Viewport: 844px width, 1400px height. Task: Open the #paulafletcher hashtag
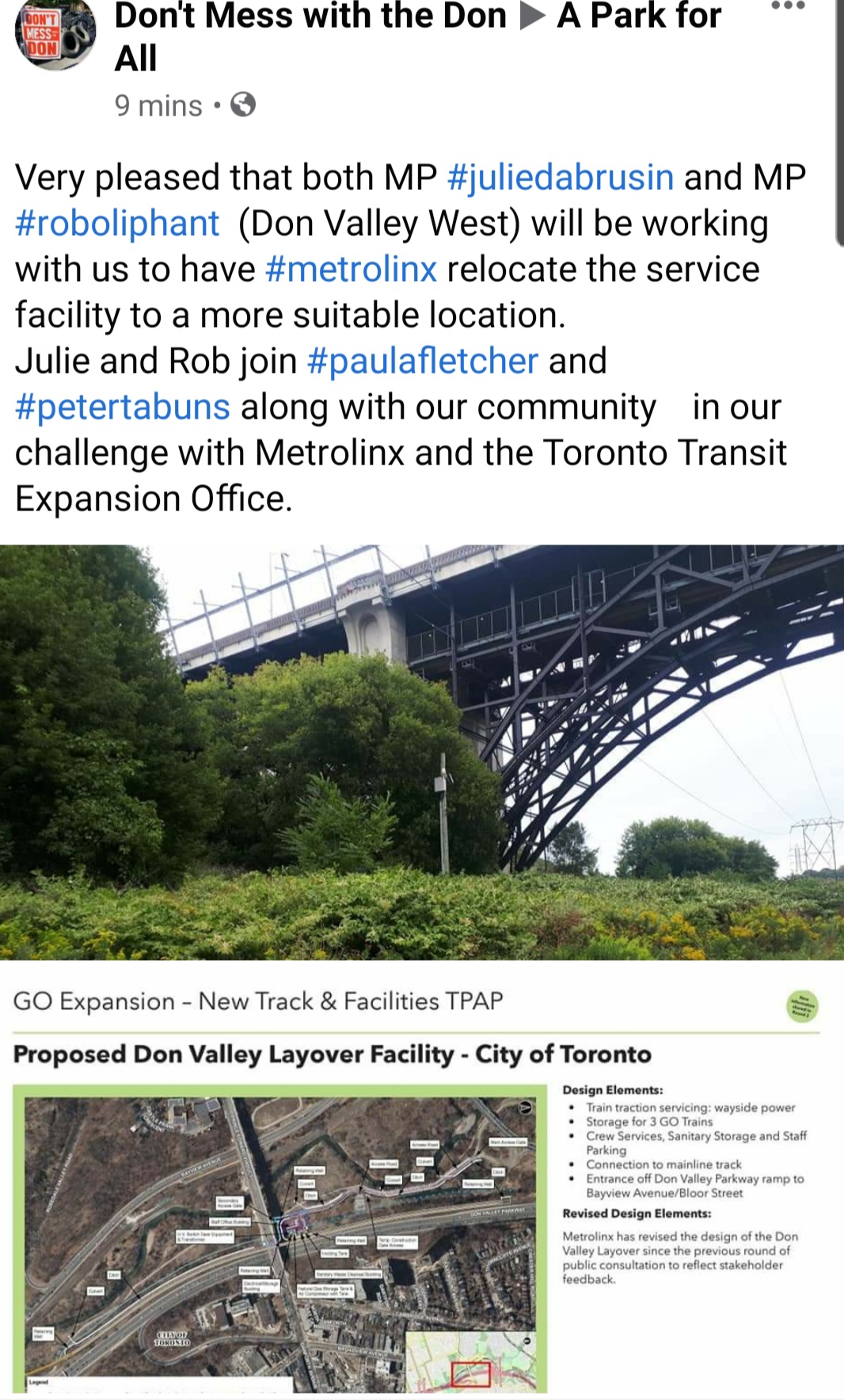(x=422, y=361)
